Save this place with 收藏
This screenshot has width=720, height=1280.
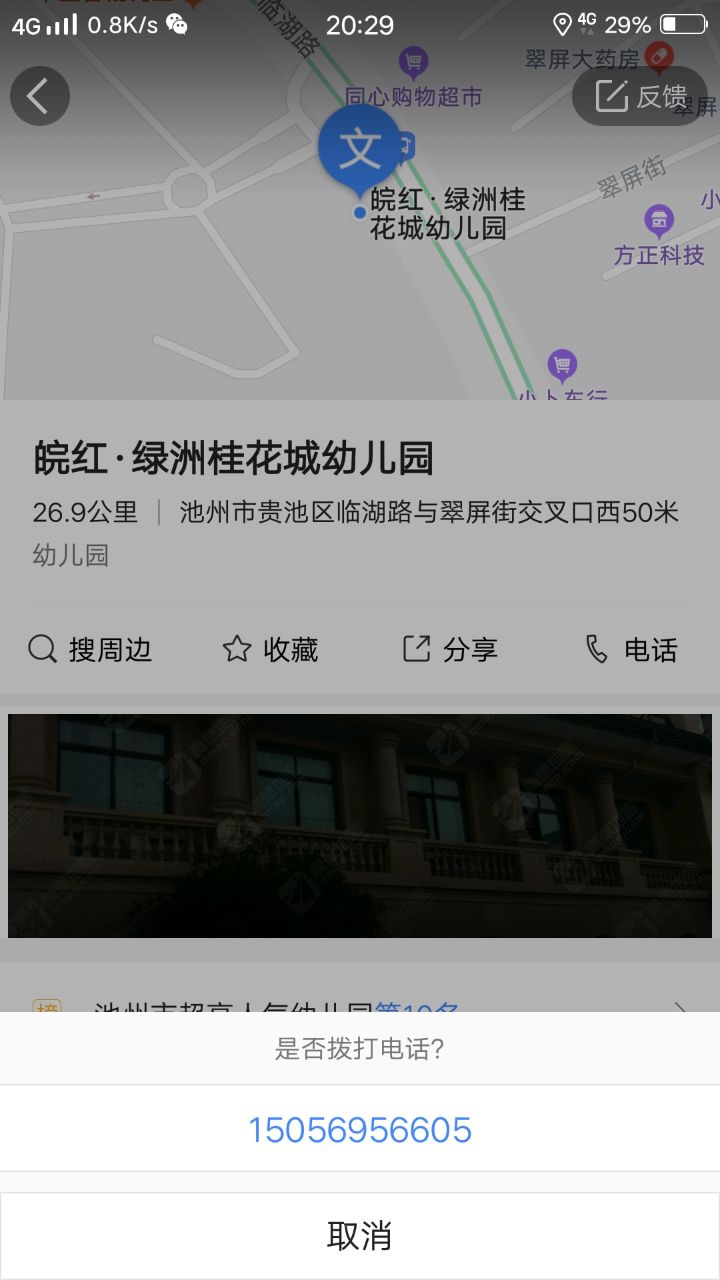tap(270, 650)
